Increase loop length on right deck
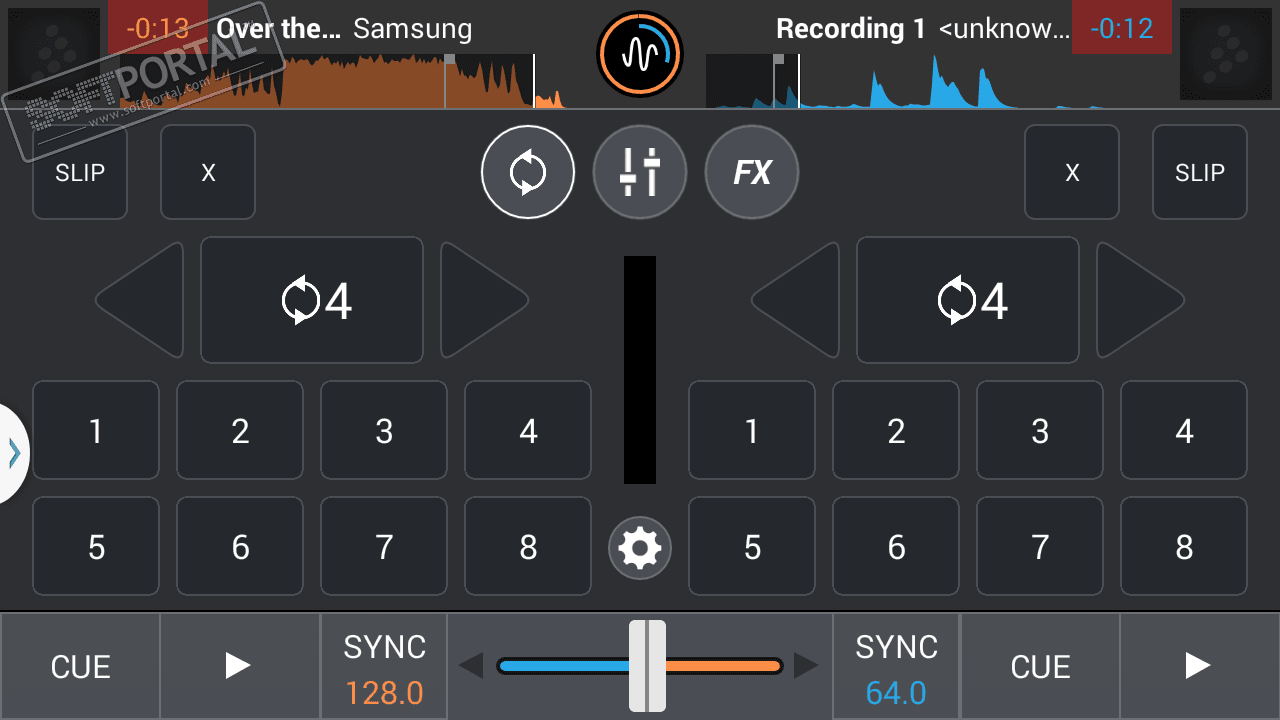The width and height of the screenshot is (1280, 720). [1138, 300]
